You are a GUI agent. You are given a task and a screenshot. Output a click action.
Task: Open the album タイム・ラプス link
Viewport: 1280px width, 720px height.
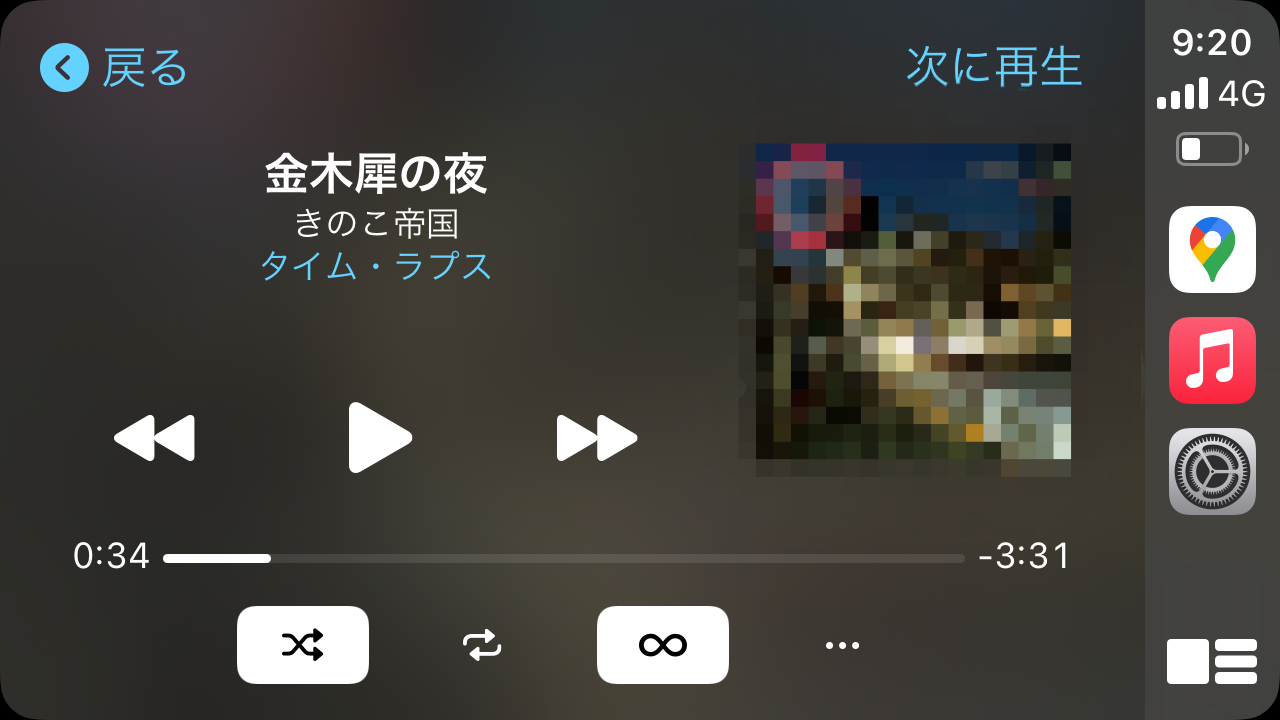(x=376, y=266)
